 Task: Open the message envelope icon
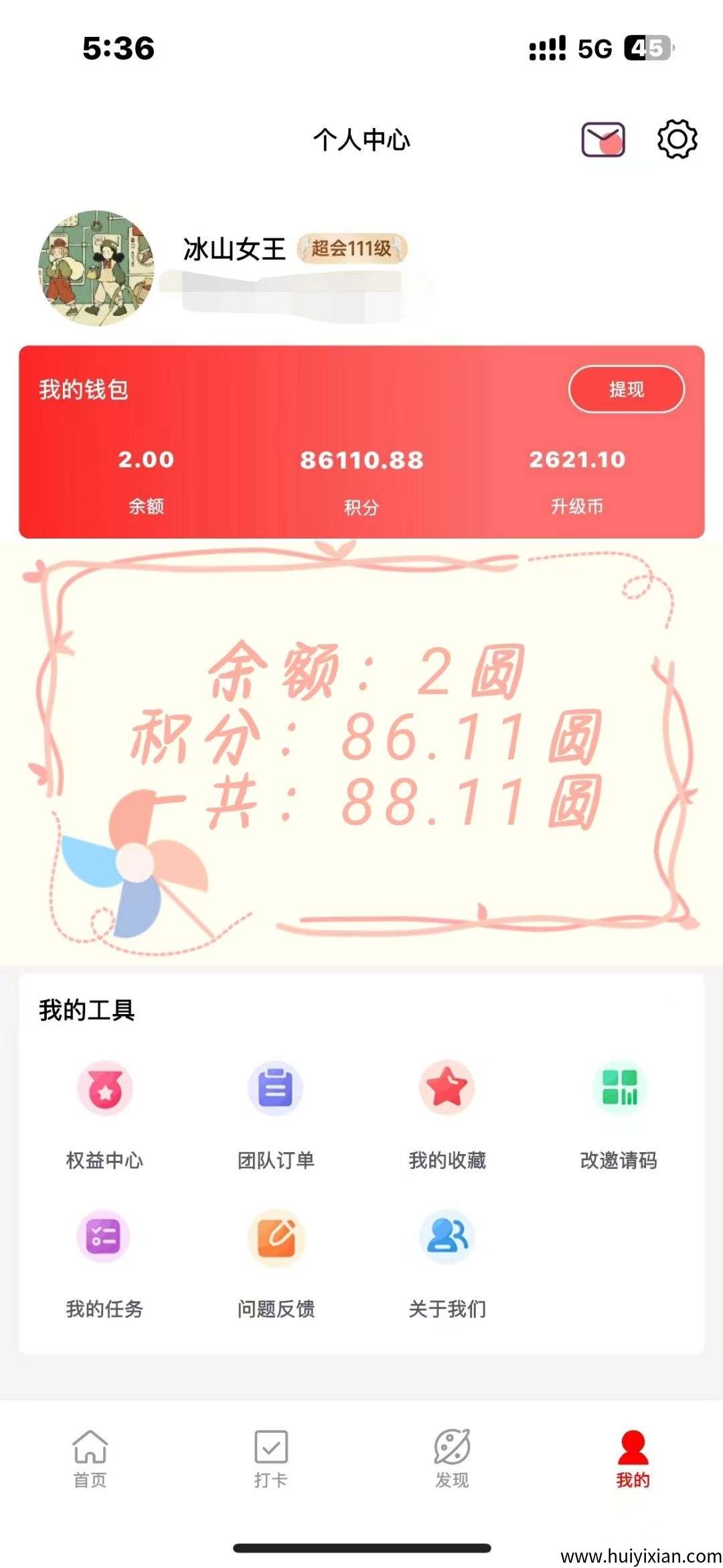coord(601,139)
